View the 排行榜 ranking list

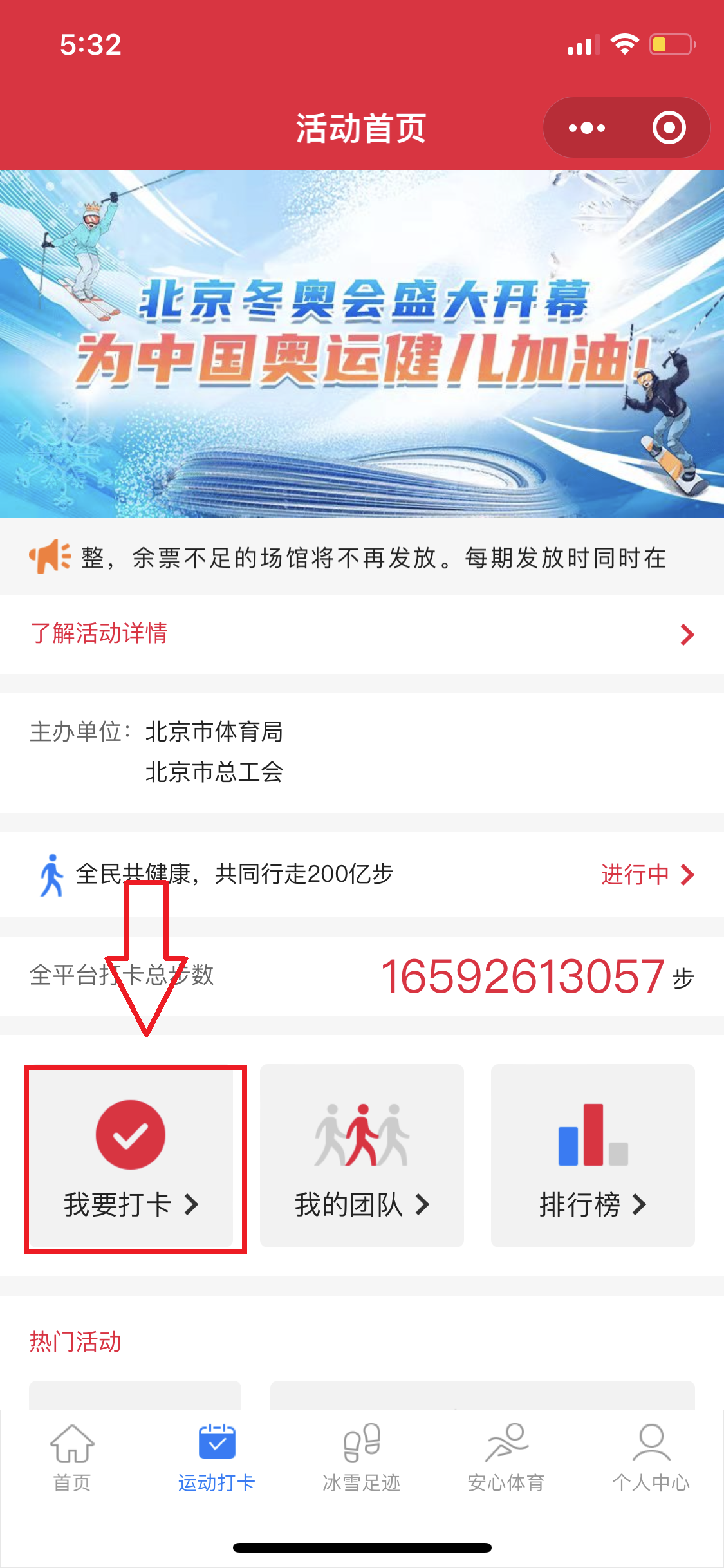pyautogui.click(x=592, y=1156)
